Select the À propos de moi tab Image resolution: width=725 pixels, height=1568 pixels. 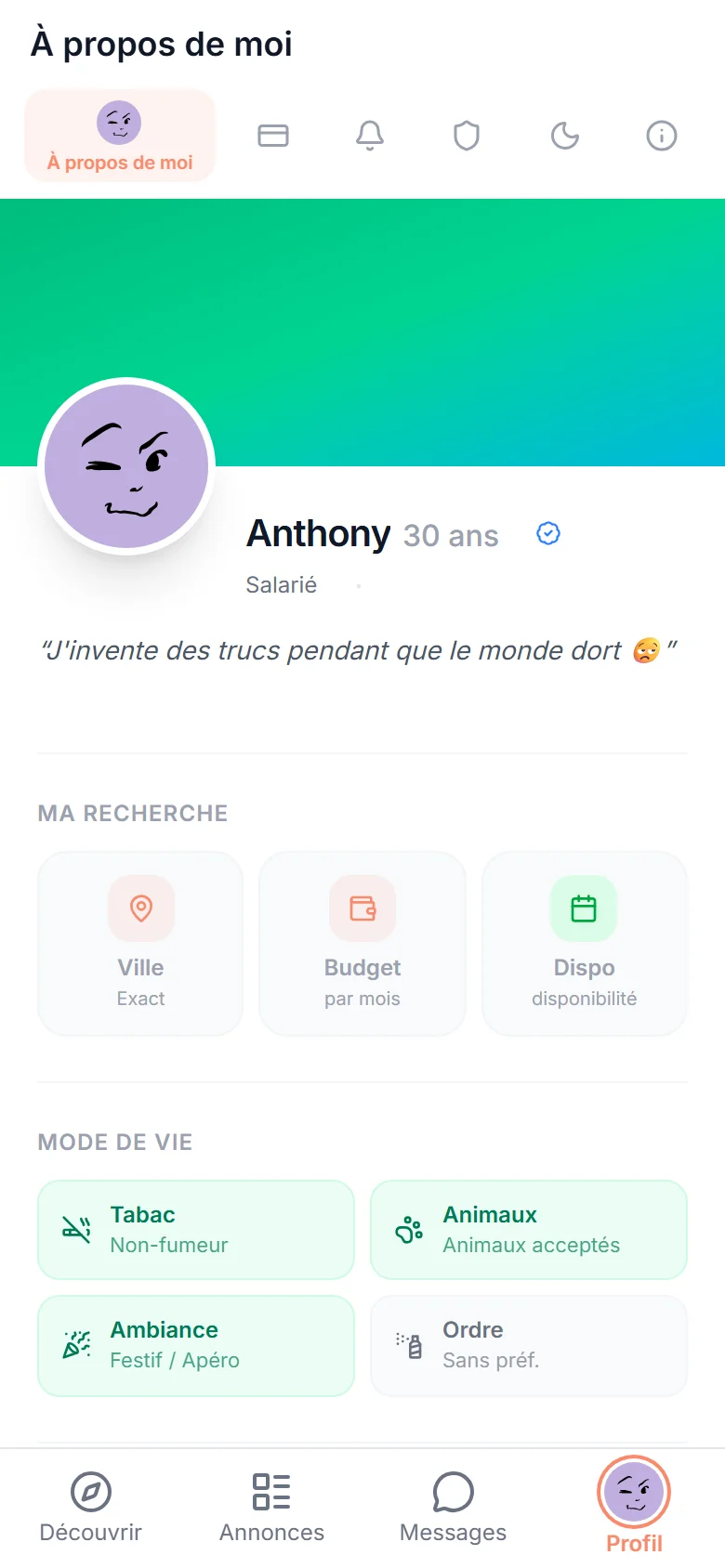pyautogui.click(x=120, y=136)
